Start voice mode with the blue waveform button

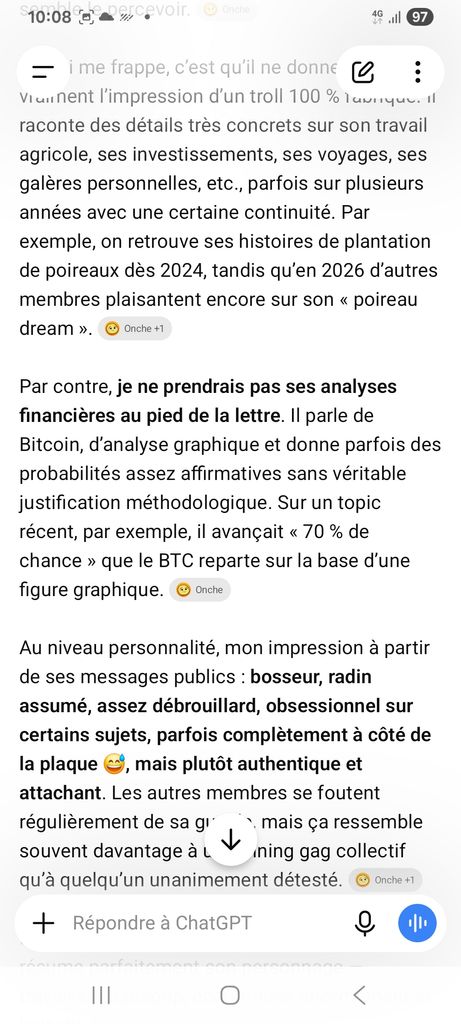coord(417,923)
